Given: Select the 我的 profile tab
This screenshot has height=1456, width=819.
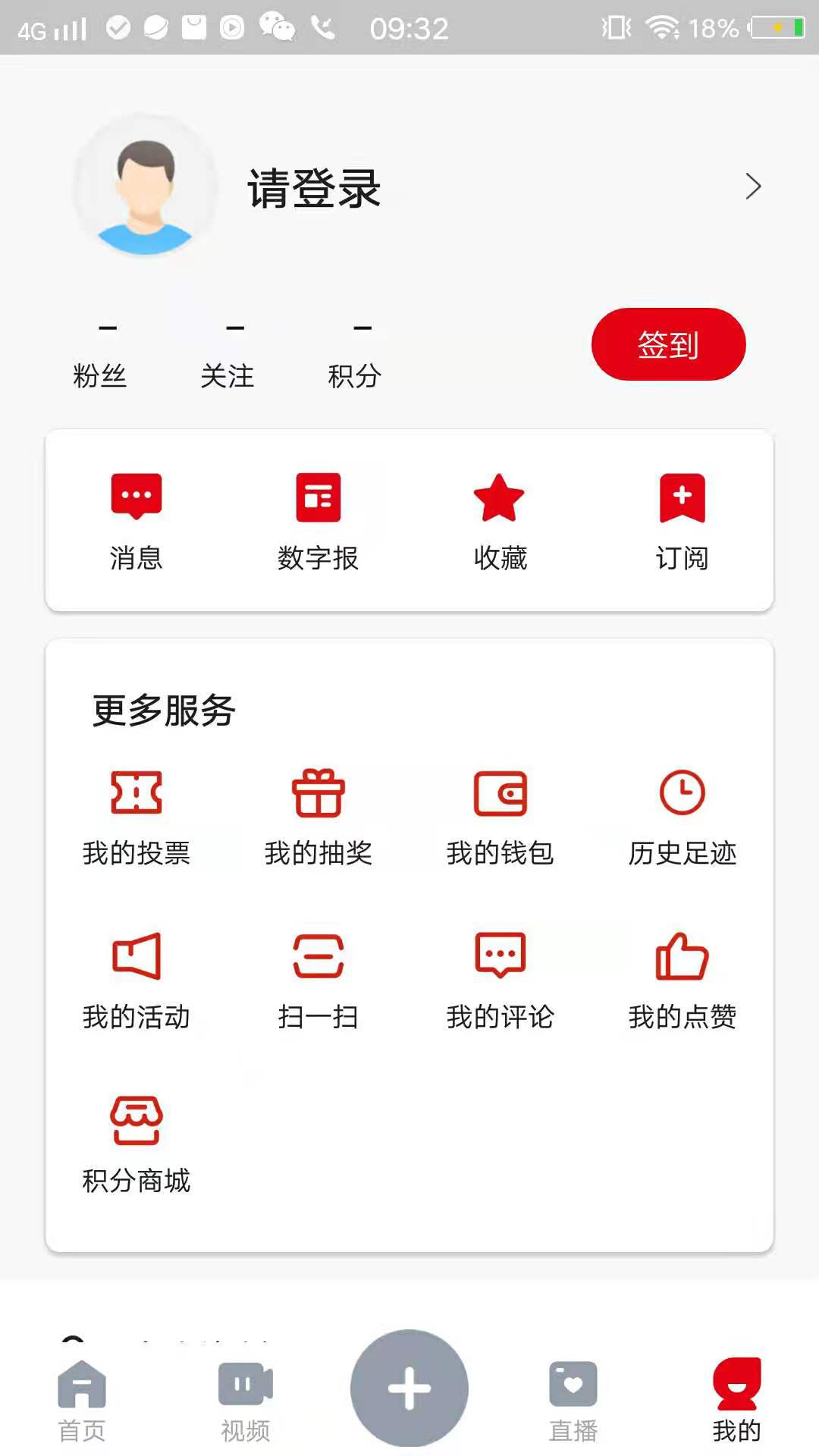Looking at the screenshot, I should tap(736, 1400).
